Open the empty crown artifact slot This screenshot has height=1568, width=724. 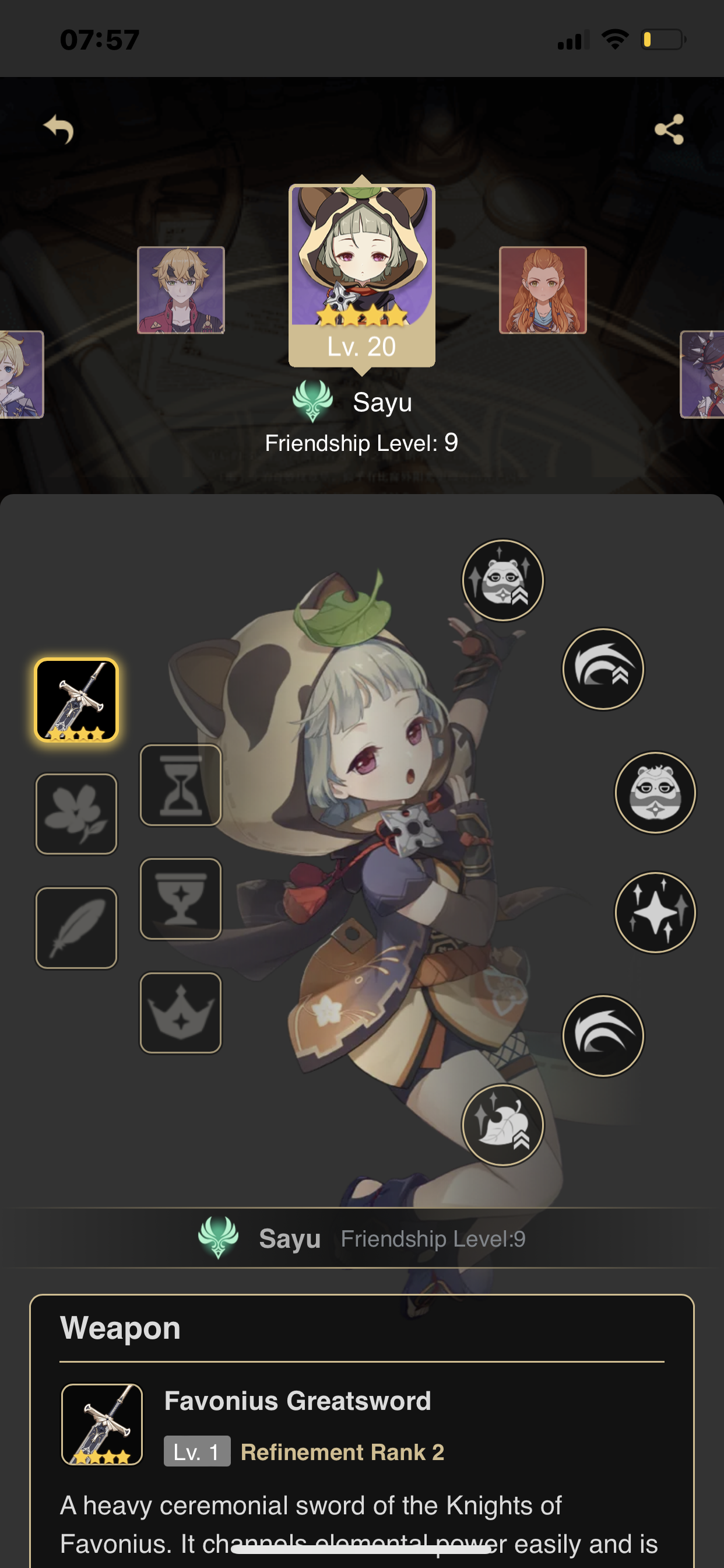coord(181,1013)
